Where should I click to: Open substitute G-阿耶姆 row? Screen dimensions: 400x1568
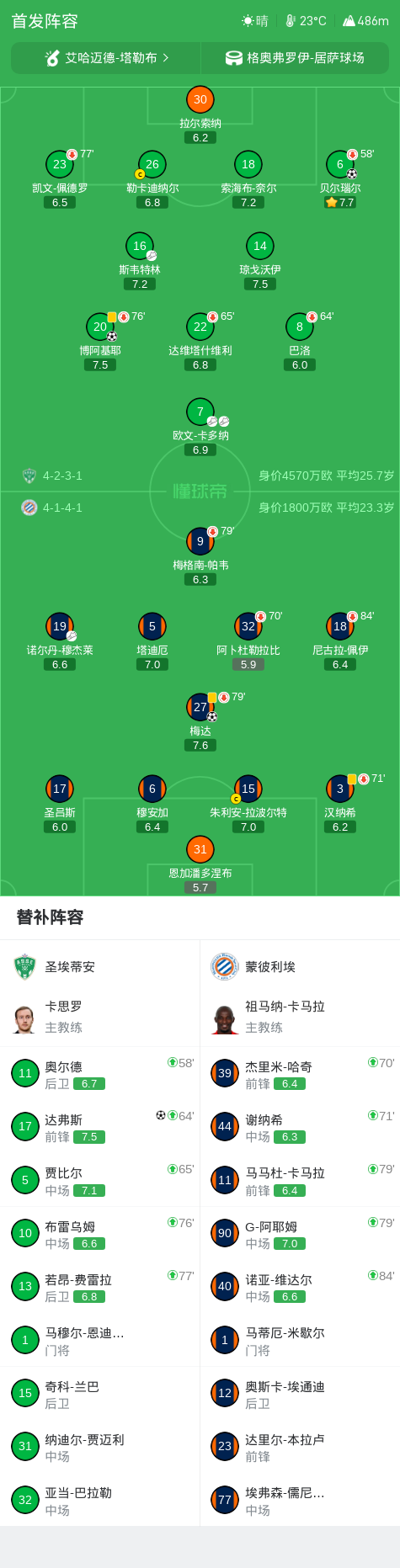pyautogui.click(x=300, y=1233)
